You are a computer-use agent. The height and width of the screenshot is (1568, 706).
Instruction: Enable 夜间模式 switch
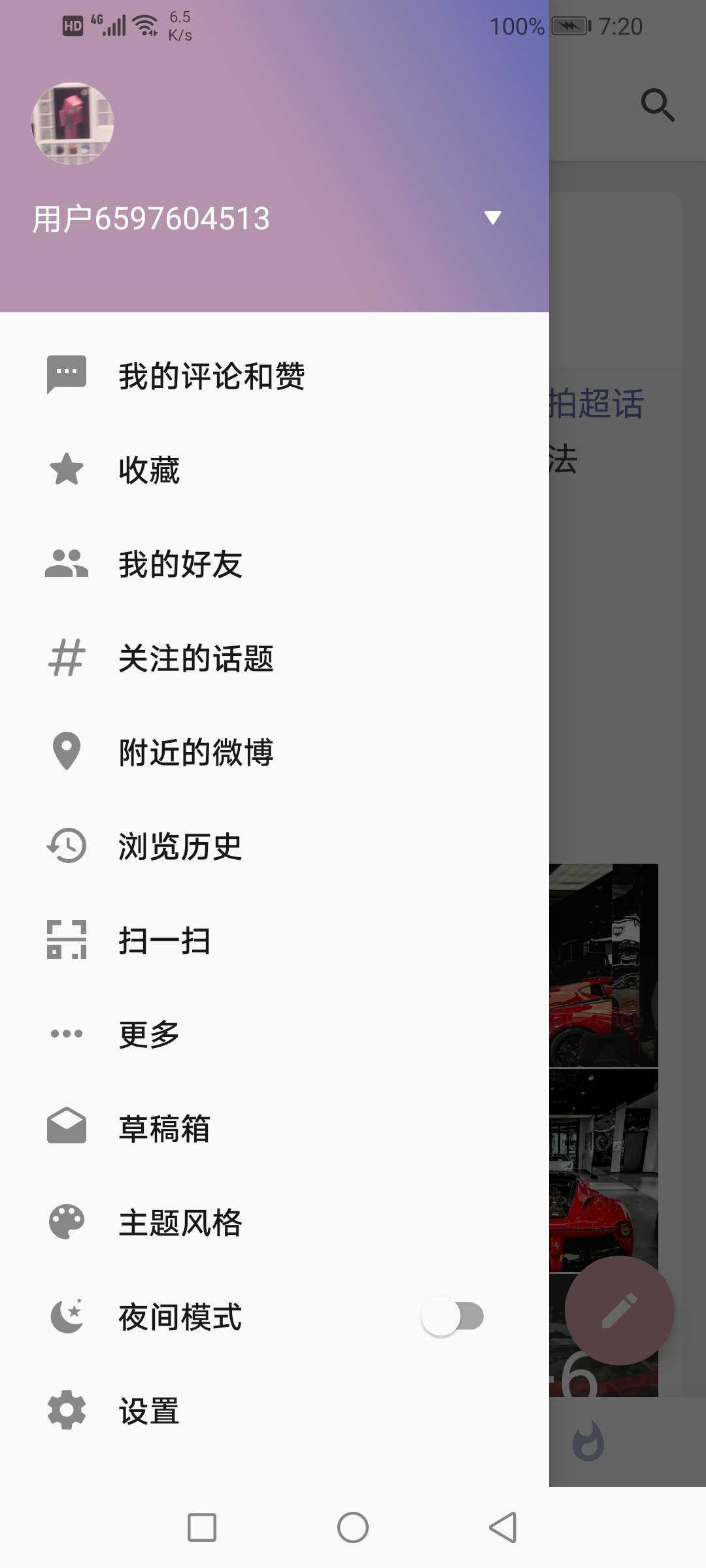pos(452,1316)
